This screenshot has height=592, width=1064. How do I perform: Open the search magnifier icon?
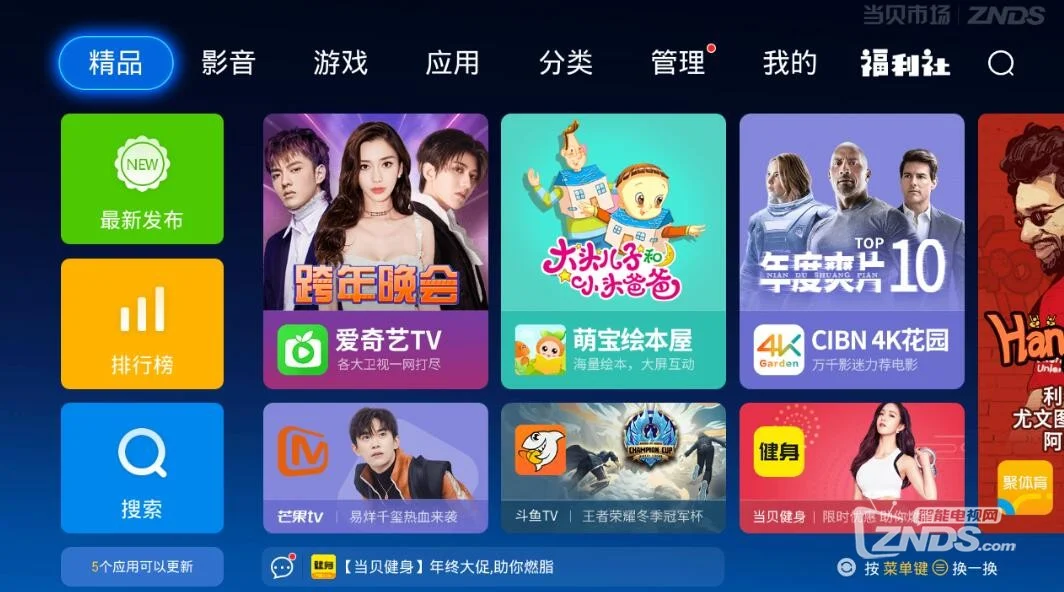[x=1001, y=64]
